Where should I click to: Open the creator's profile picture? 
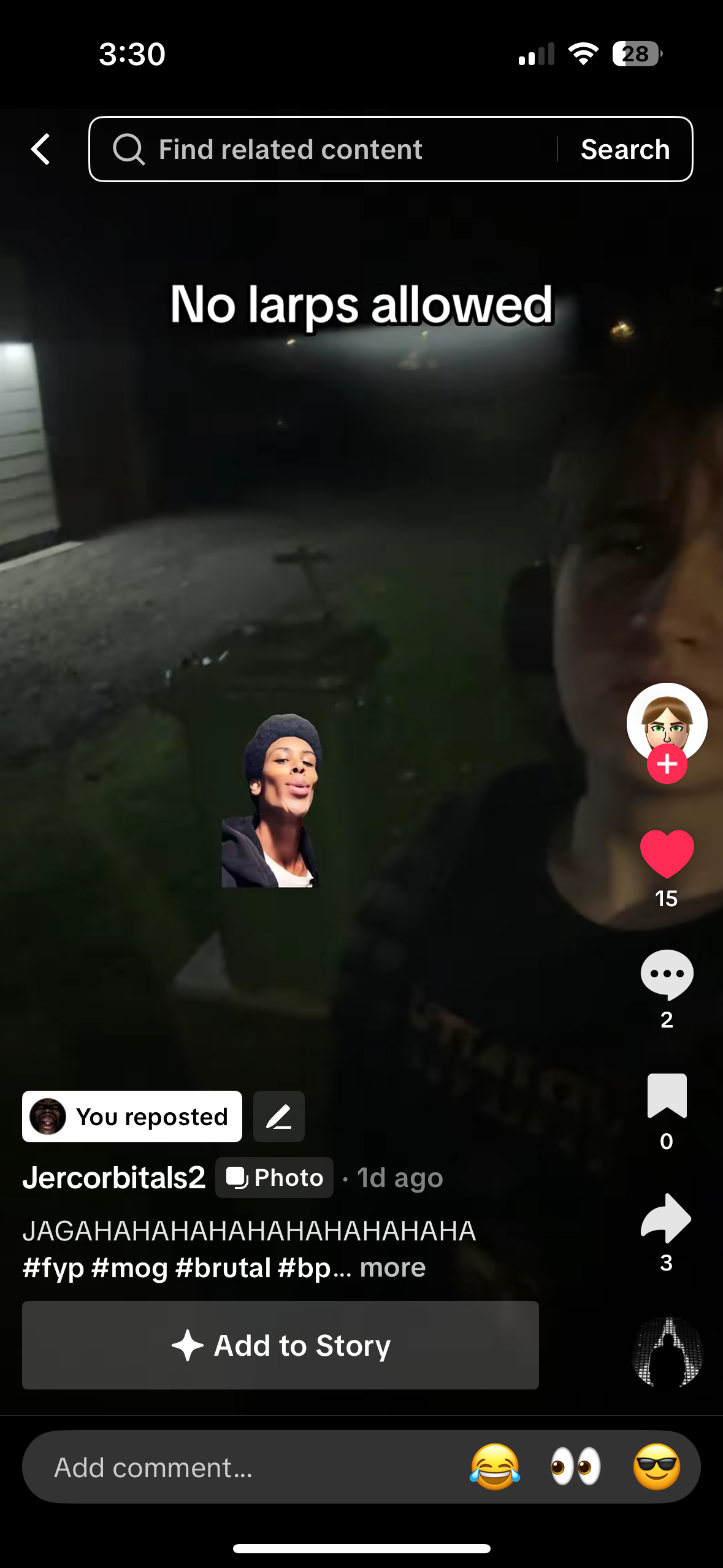(x=667, y=719)
